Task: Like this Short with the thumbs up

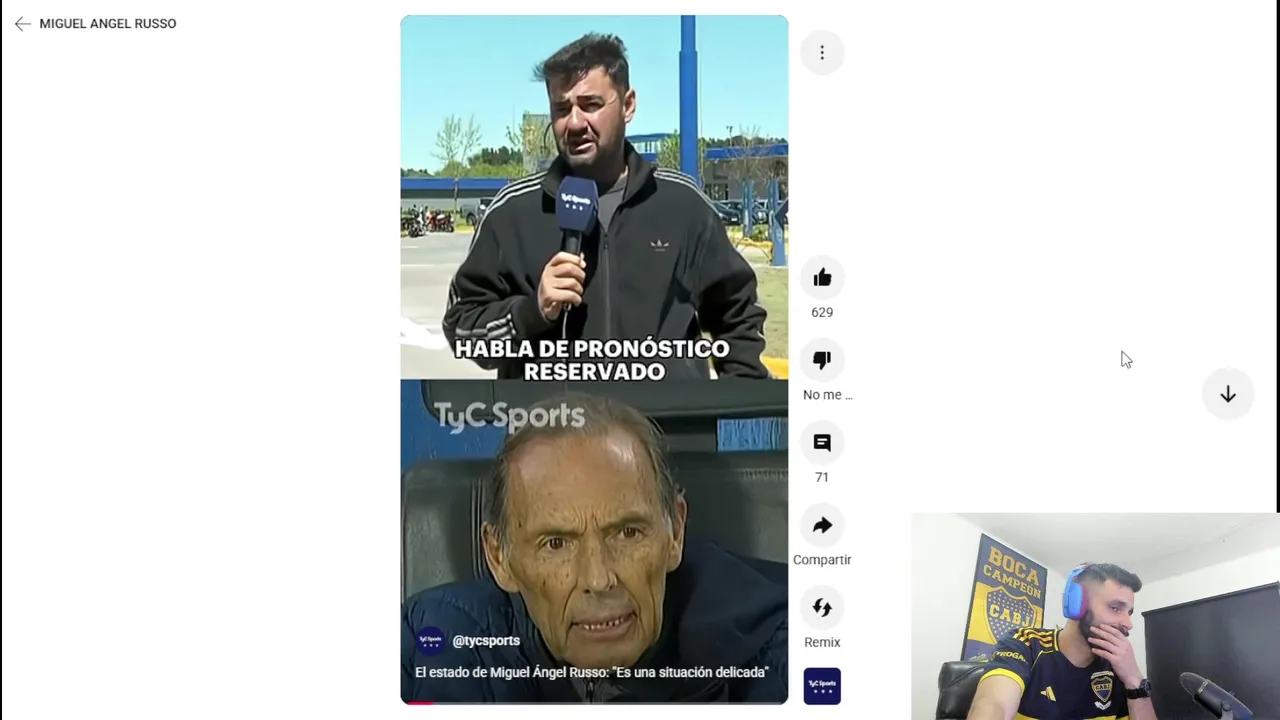Action: click(822, 278)
